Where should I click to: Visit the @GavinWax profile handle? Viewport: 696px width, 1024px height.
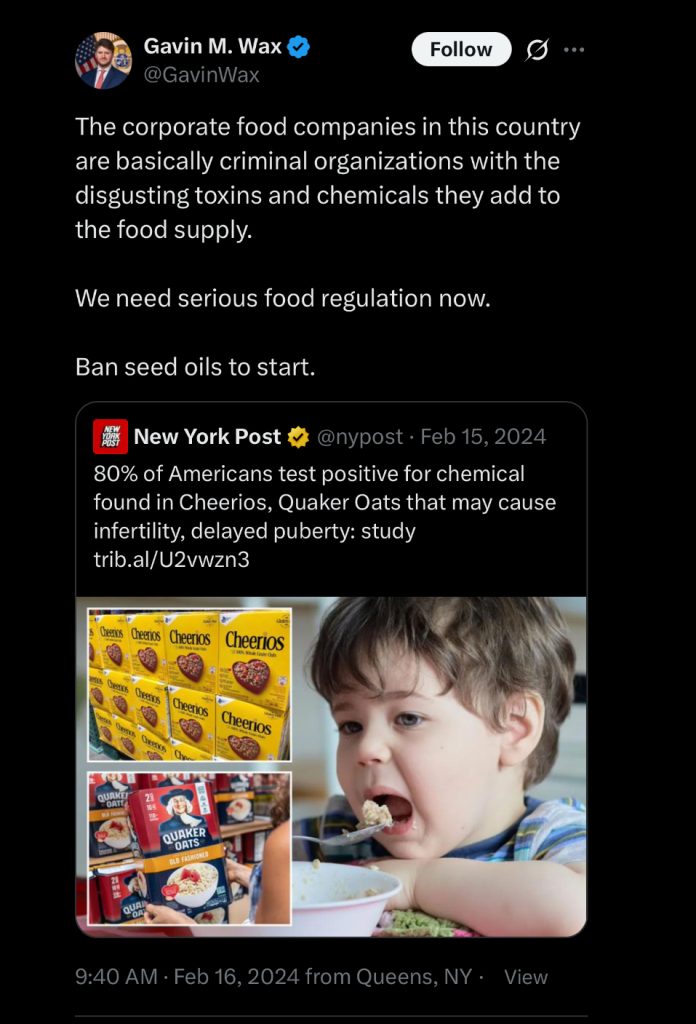tap(202, 75)
